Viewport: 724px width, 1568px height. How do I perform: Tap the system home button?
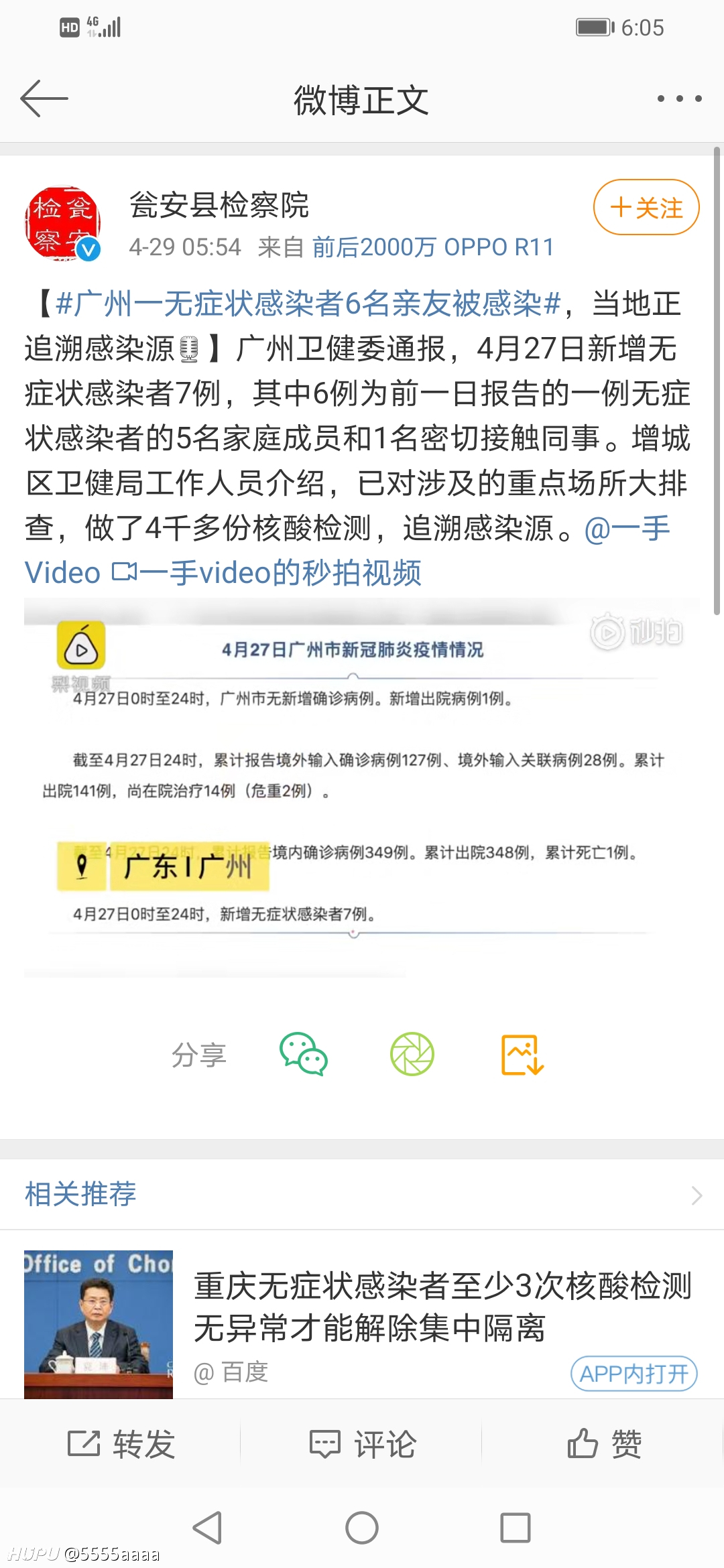tap(362, 1528)
